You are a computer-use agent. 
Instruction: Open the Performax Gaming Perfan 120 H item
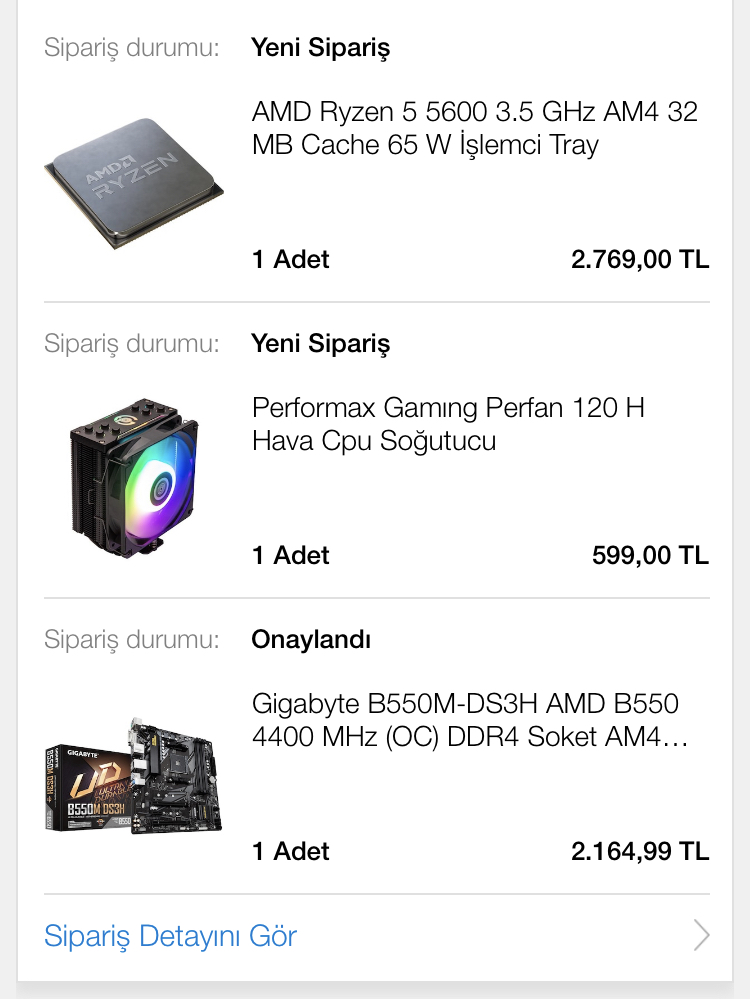tap(448, 424)
